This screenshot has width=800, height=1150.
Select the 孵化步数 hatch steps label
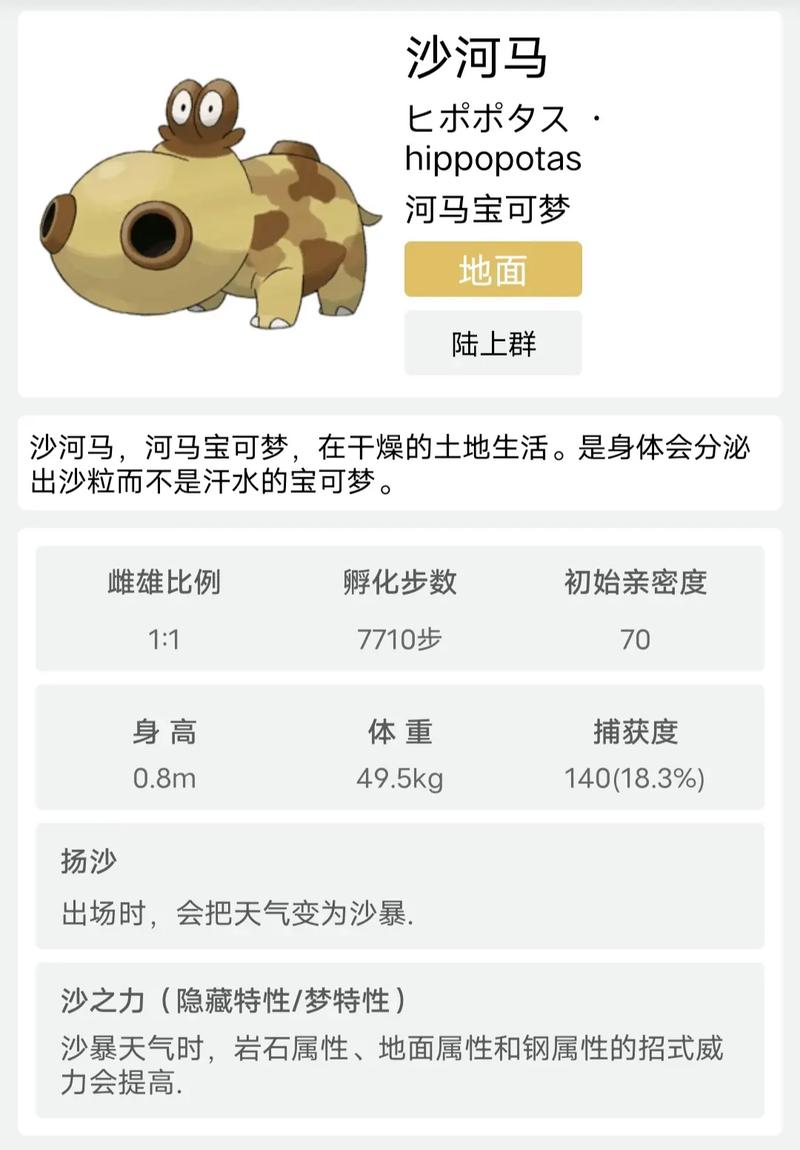400,585
